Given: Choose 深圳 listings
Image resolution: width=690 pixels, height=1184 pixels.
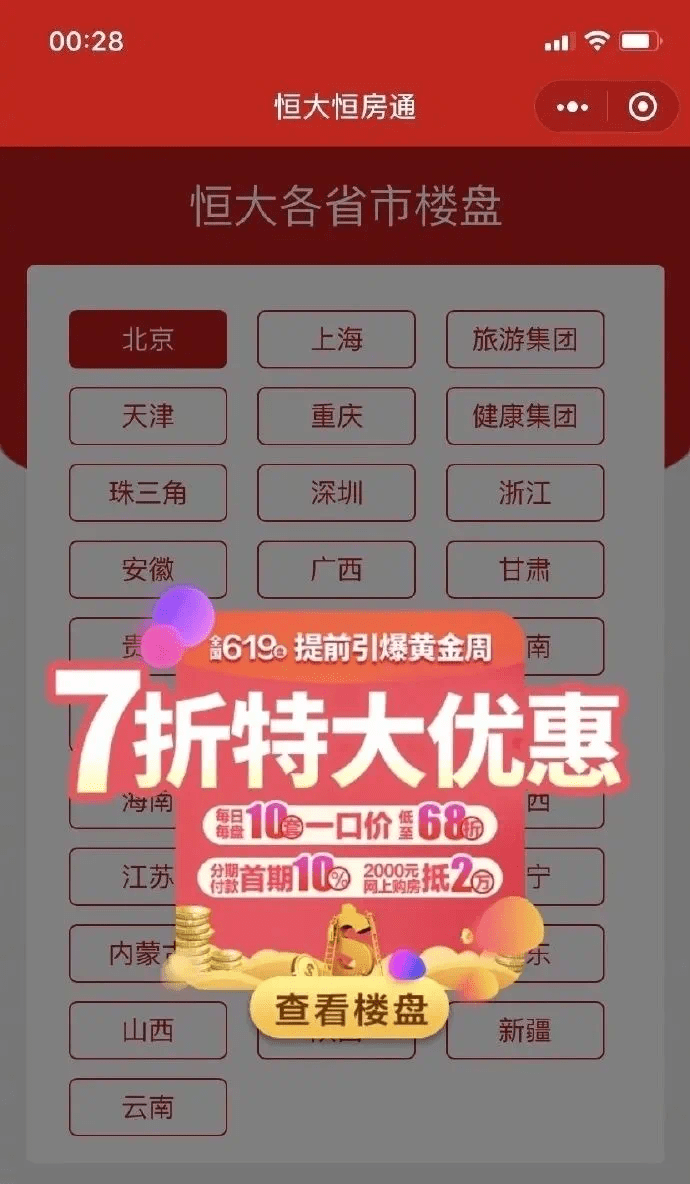Looking at the screenshot, I should (x=336, y=493).
